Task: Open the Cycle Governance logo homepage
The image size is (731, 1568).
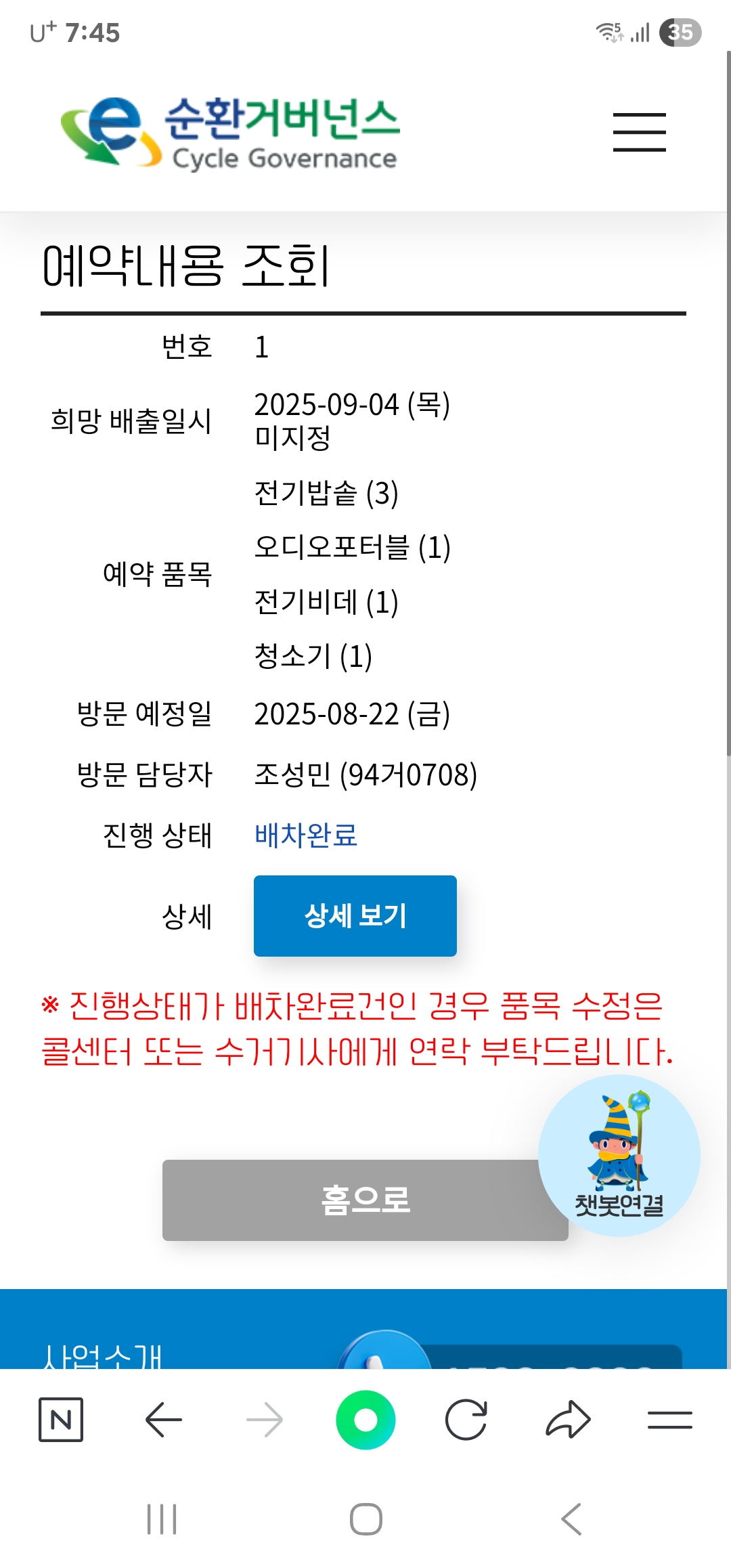Action: (x=230, y=132)
